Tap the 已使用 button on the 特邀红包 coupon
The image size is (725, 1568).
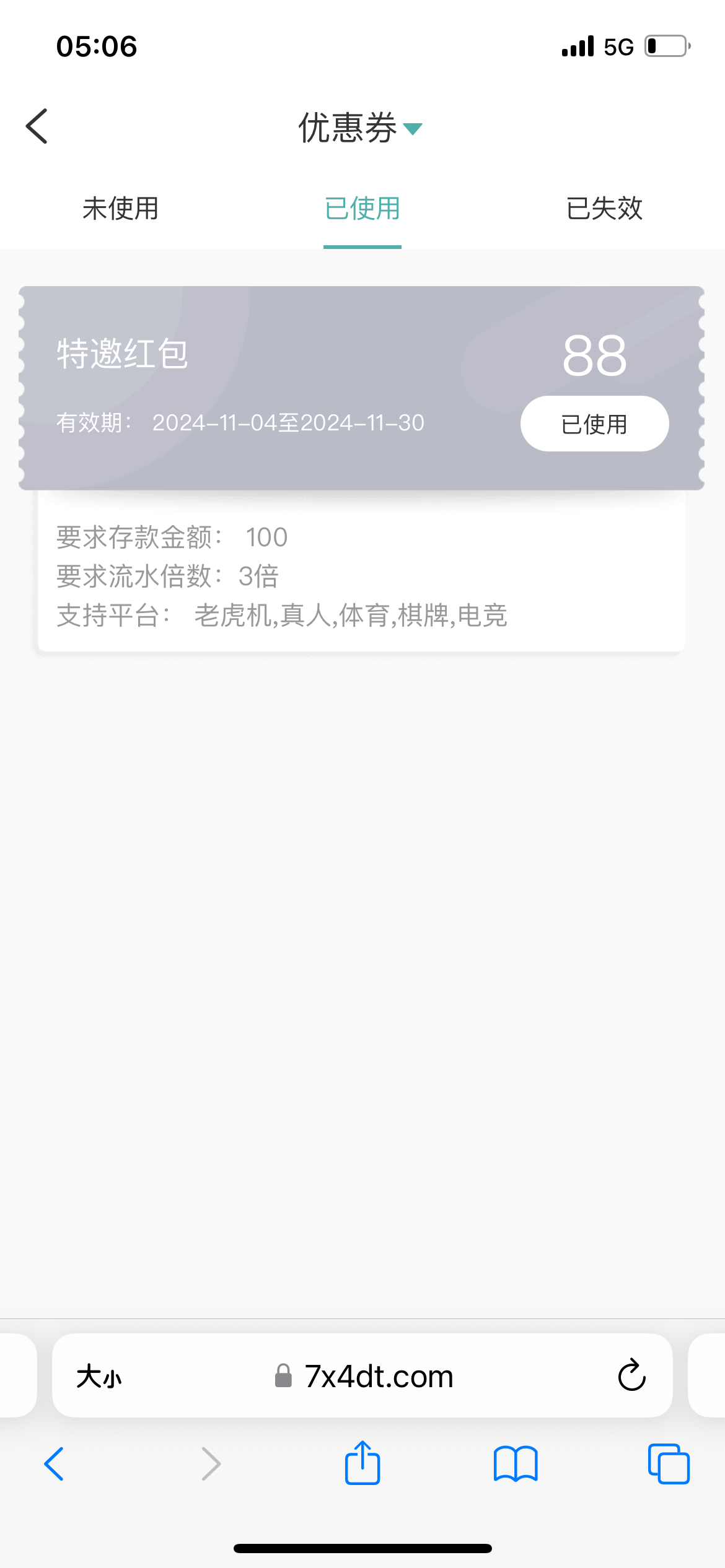(594, 424)
